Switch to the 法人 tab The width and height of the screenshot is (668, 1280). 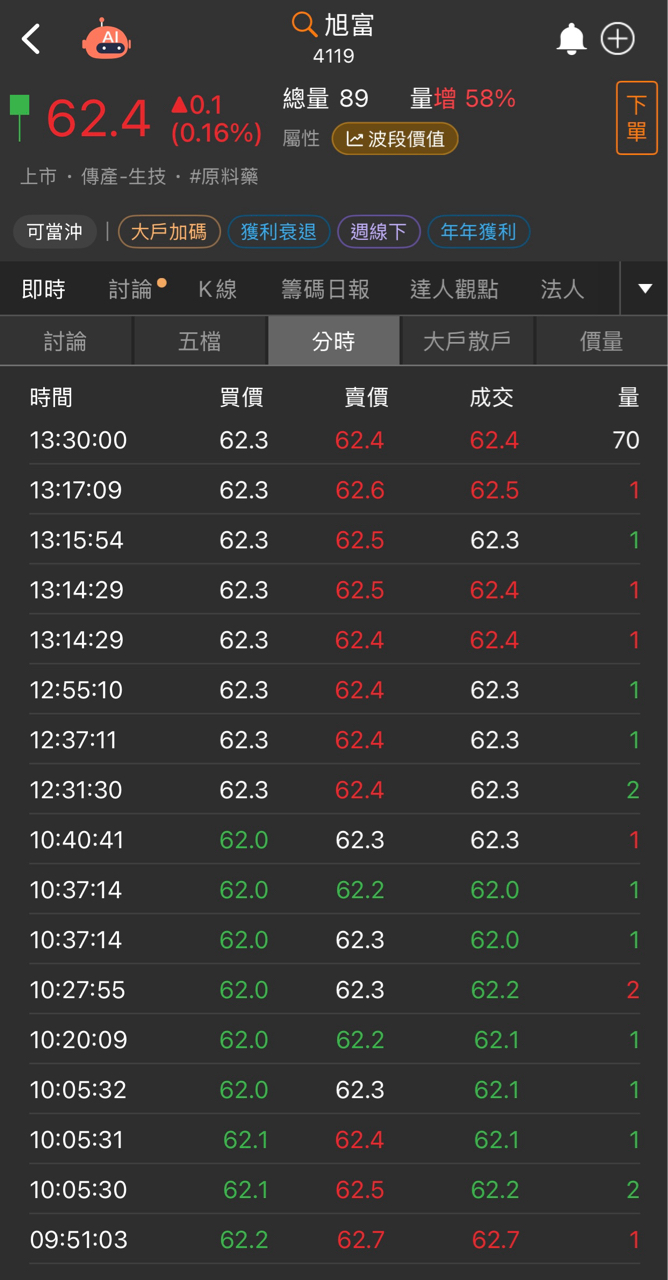[x=562, y=290]
